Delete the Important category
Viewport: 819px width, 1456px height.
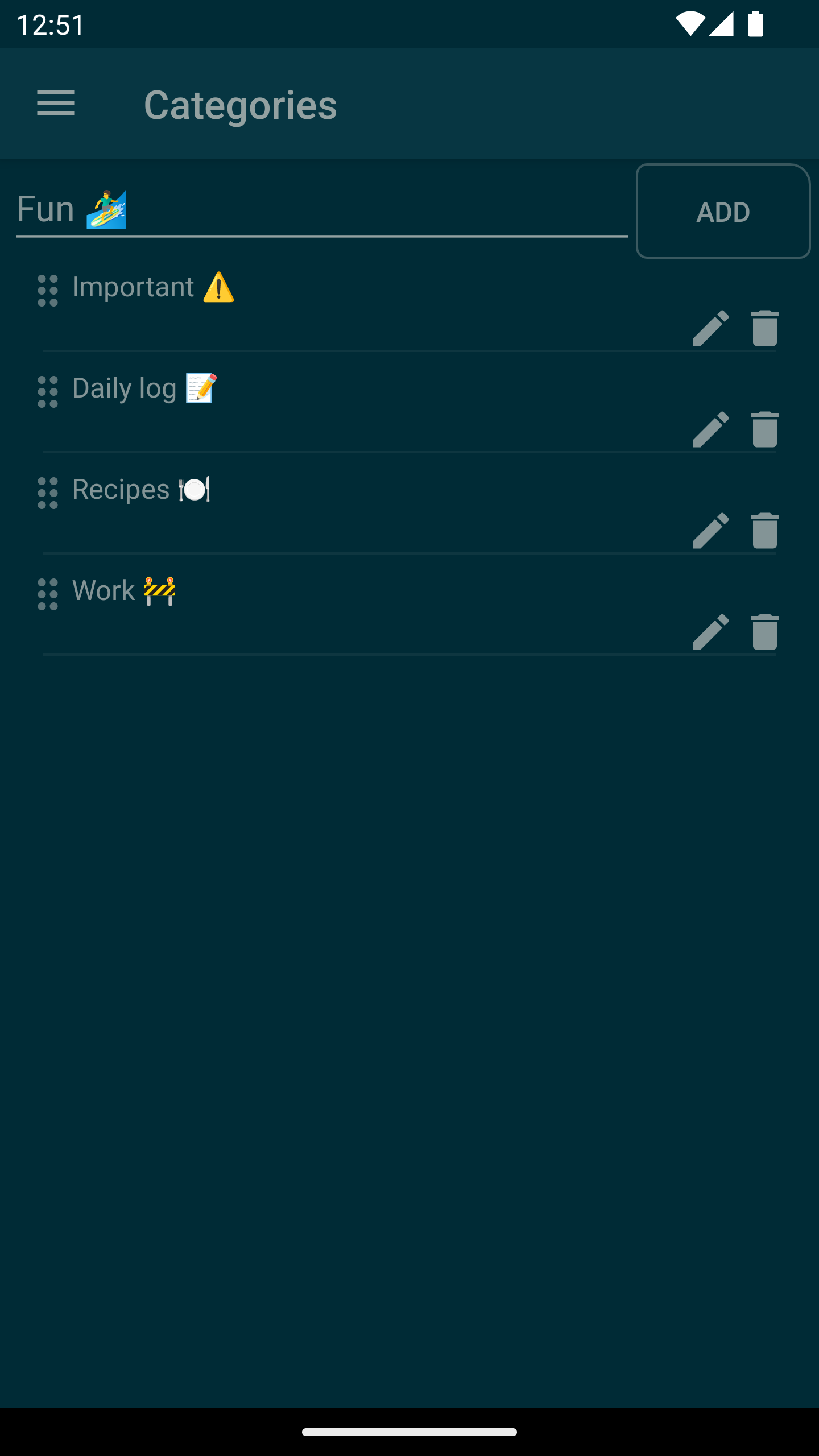764,328
